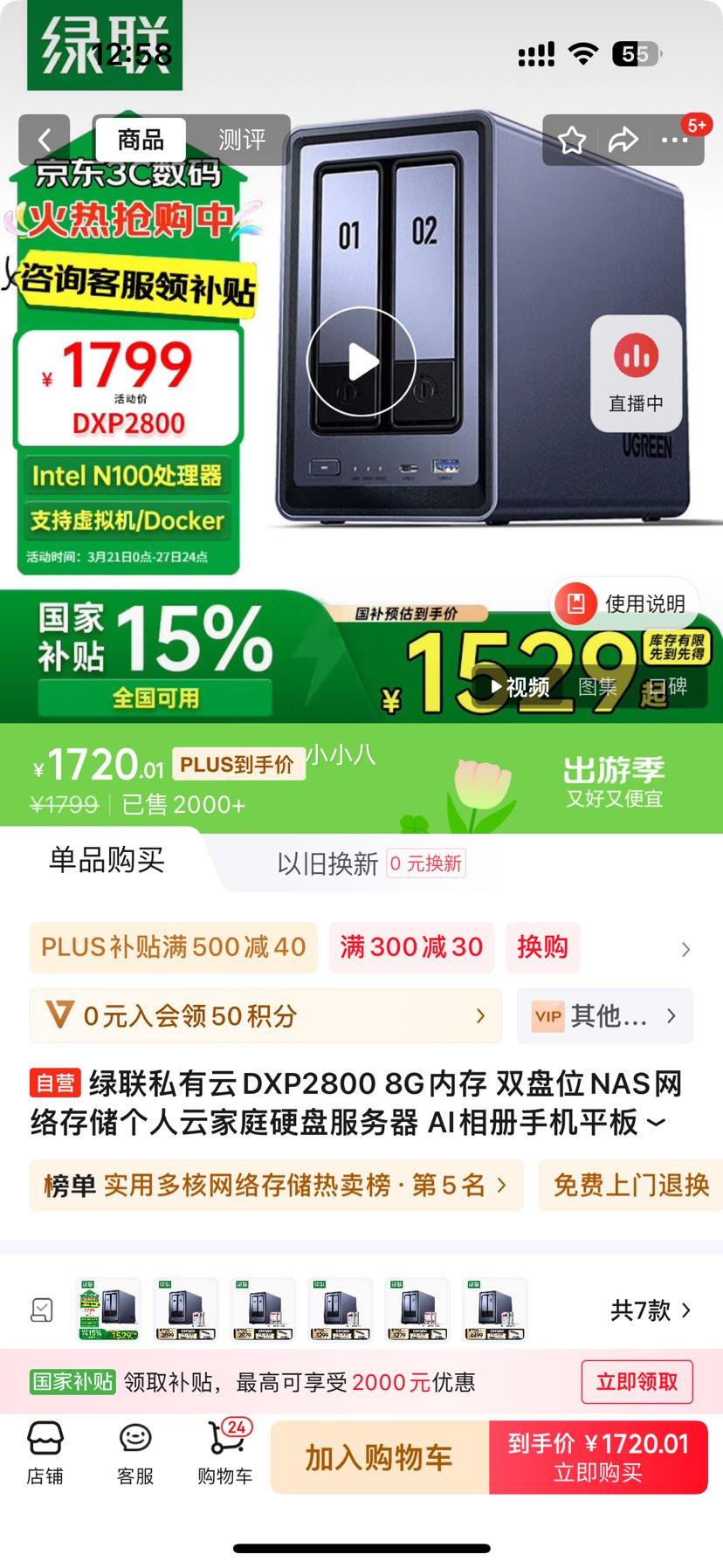The width and height of the screenshot is (723, 1568).
Task: Select the first DXP2800 variant thumbnail
Action: [107, 1309]
